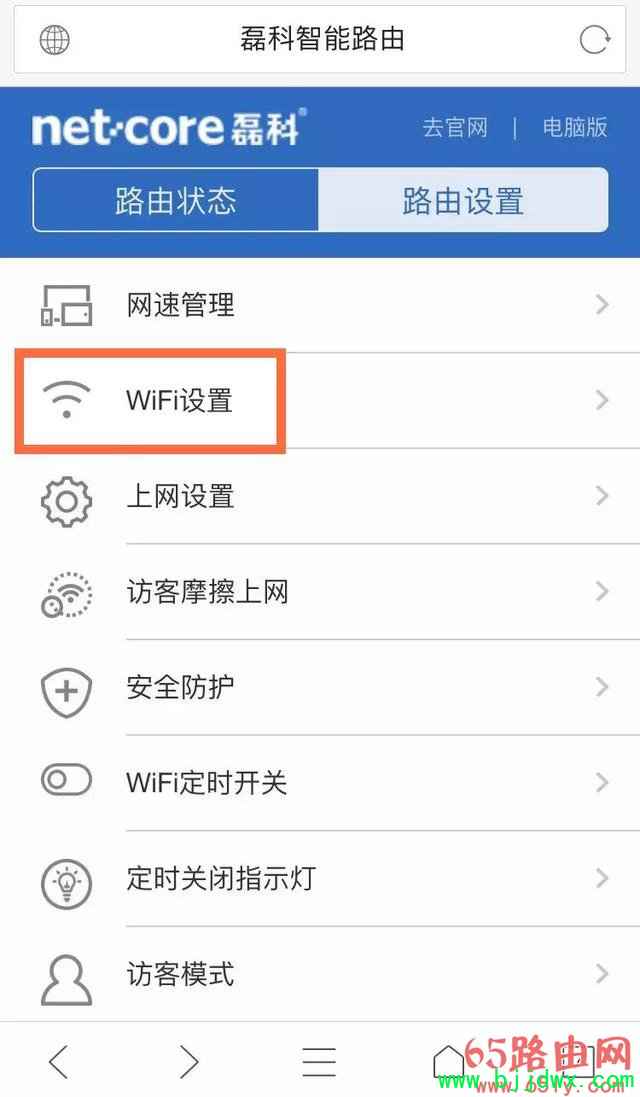
Task: Open WiFi定时开关
Action: tap(320, 783)
